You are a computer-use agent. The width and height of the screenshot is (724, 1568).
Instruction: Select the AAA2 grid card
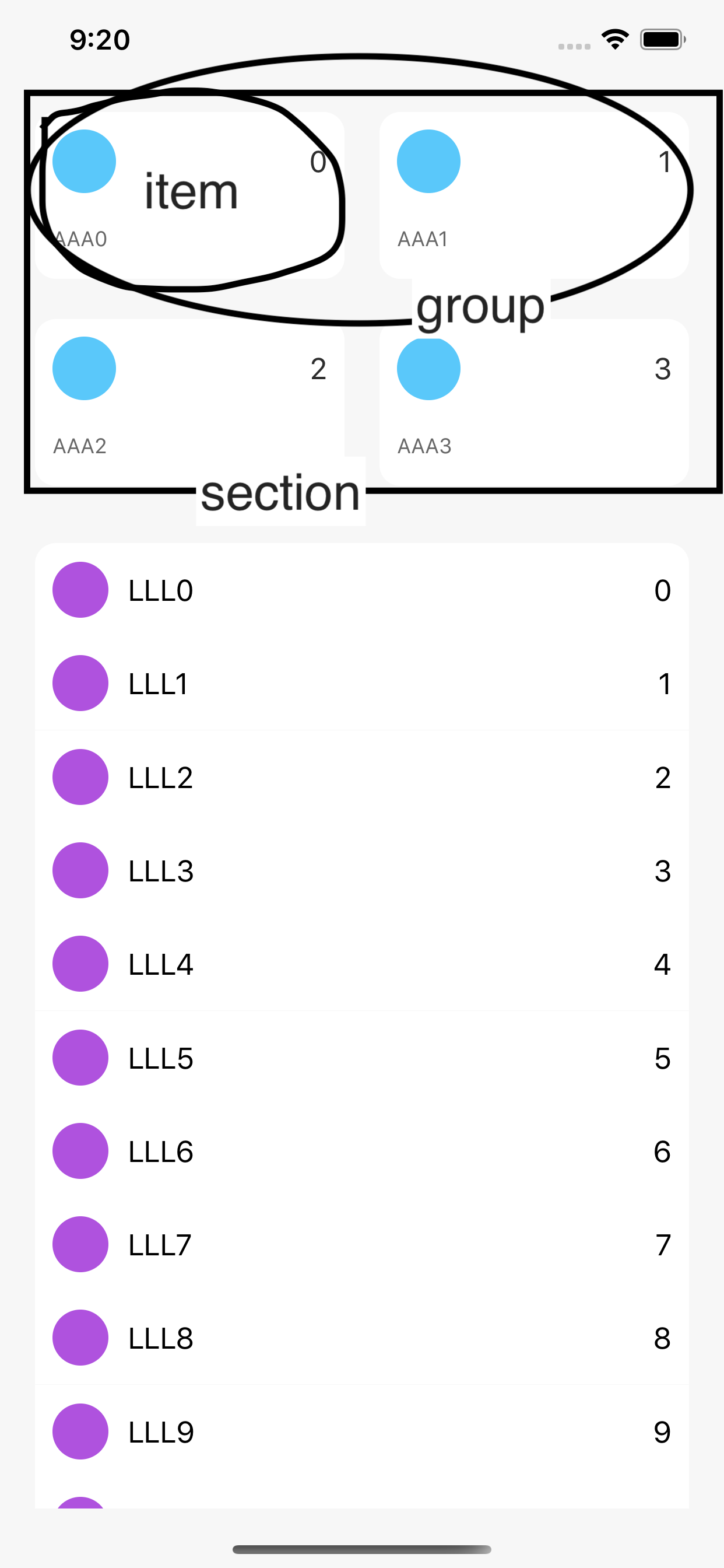click(189, 402)
